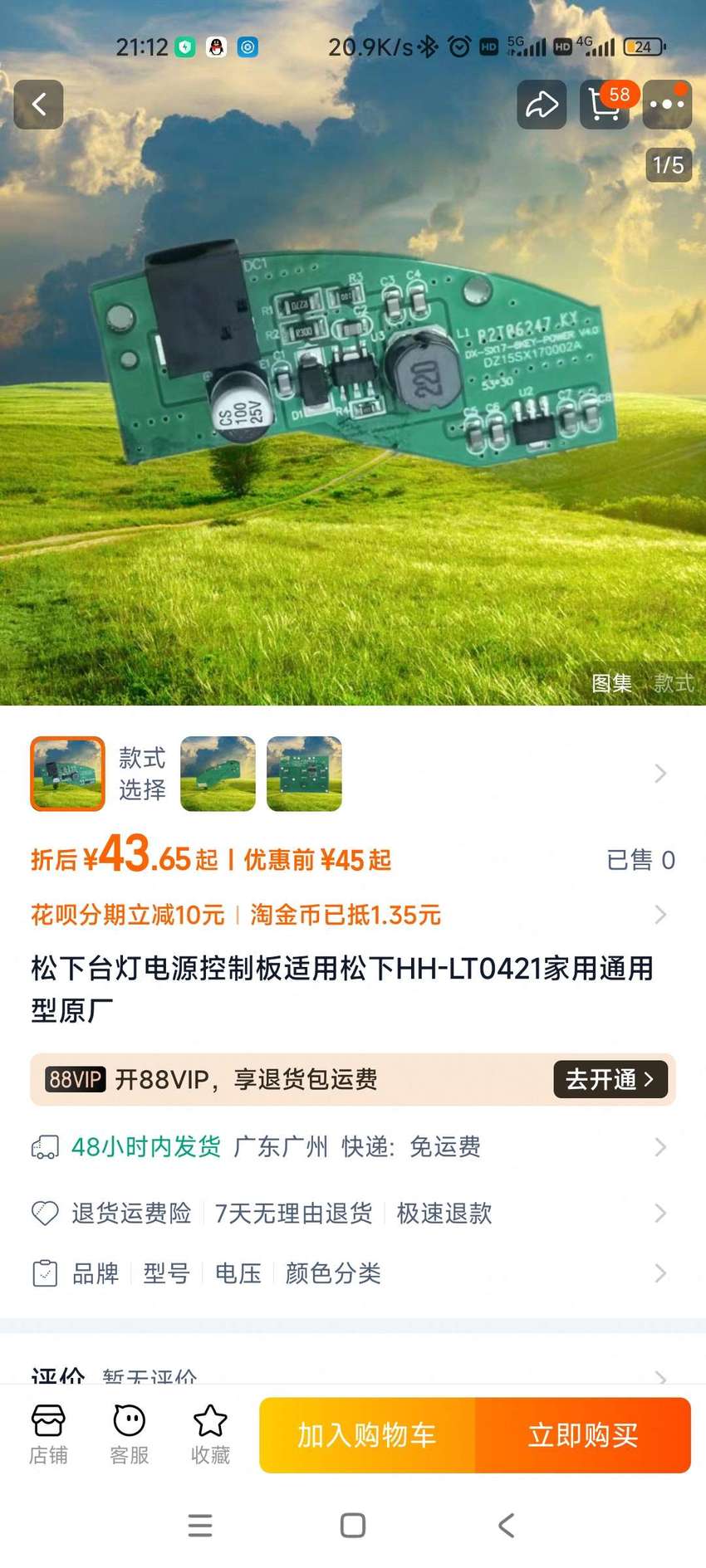Switch to the 图集 image tab
Viewport: 706px width, 1568px height.
pos(611,683)
